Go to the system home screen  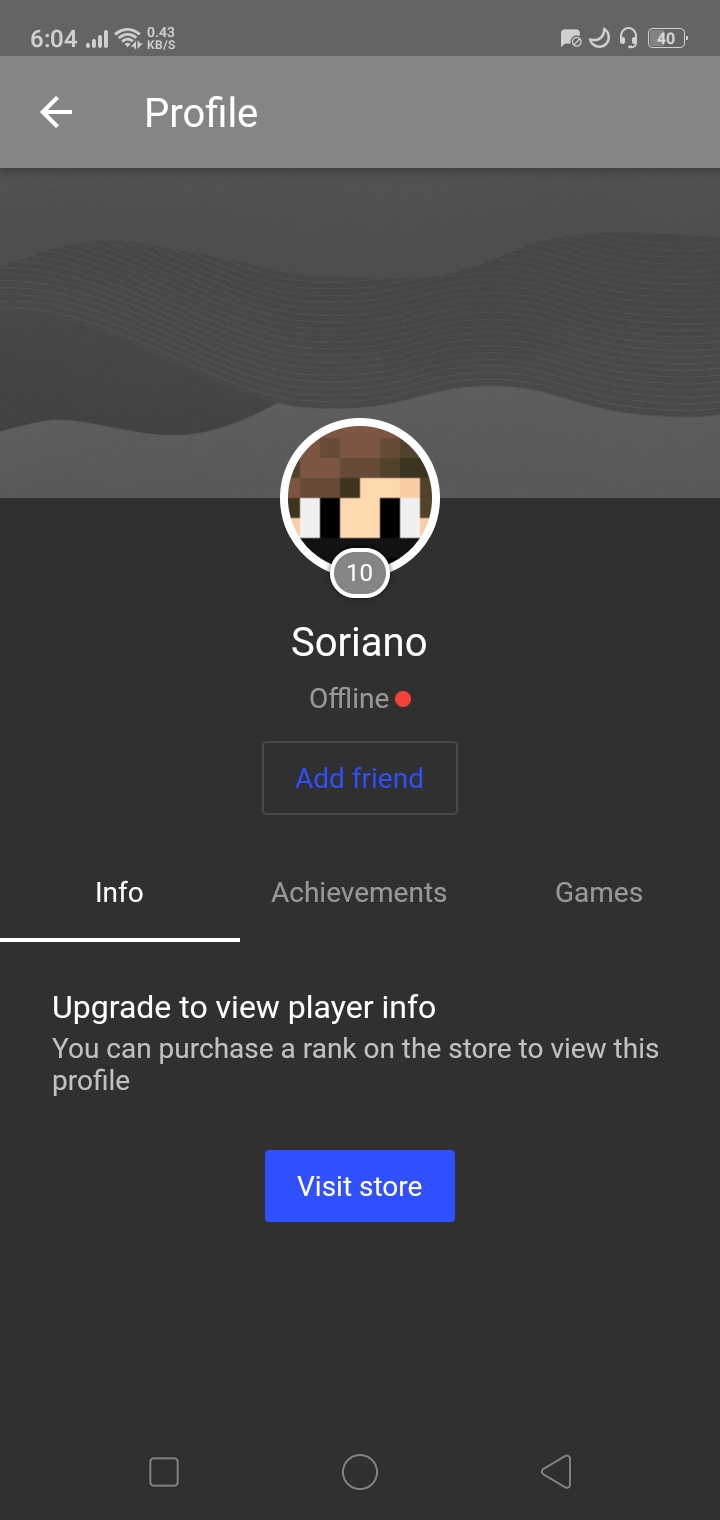pos(360,1471)
